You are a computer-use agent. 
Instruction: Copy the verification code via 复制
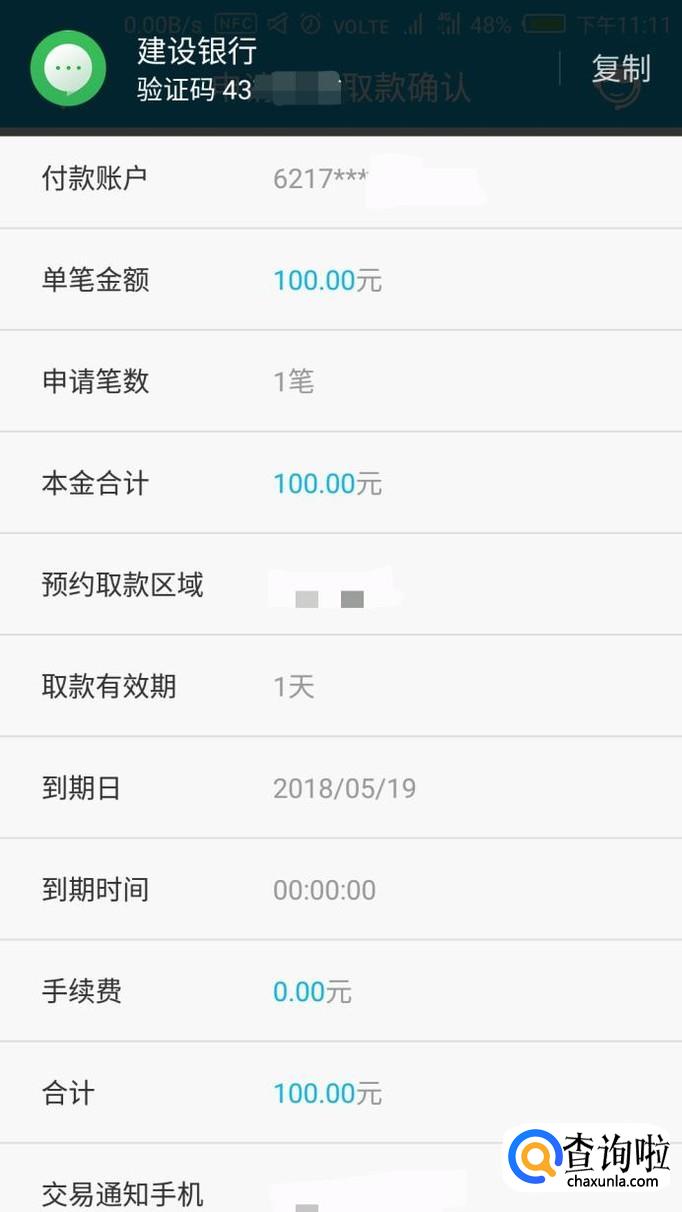[620, 68]
